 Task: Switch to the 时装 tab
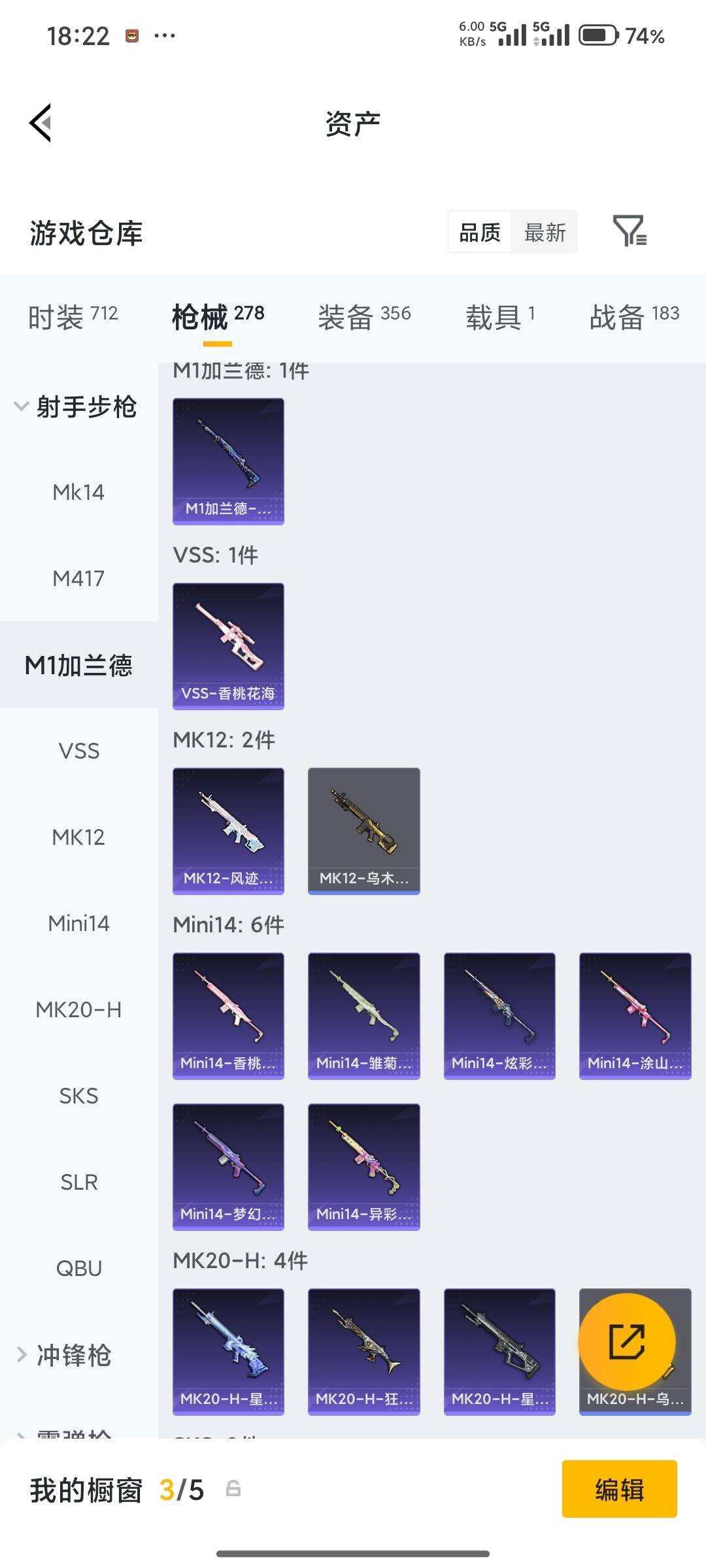pos(73,318)
